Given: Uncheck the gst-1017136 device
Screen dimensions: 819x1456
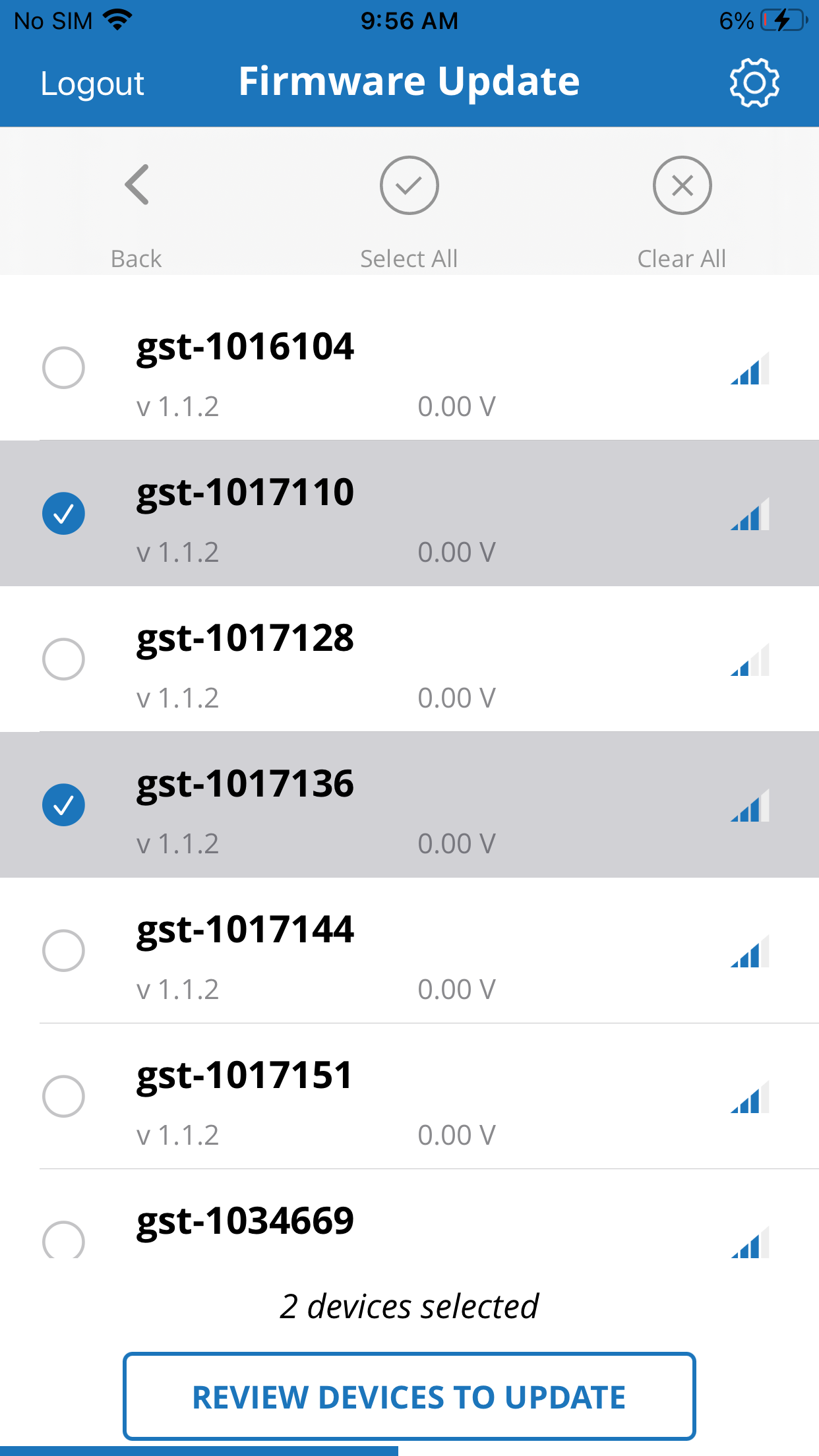Looking at the screenshot, I should (64, 804).
